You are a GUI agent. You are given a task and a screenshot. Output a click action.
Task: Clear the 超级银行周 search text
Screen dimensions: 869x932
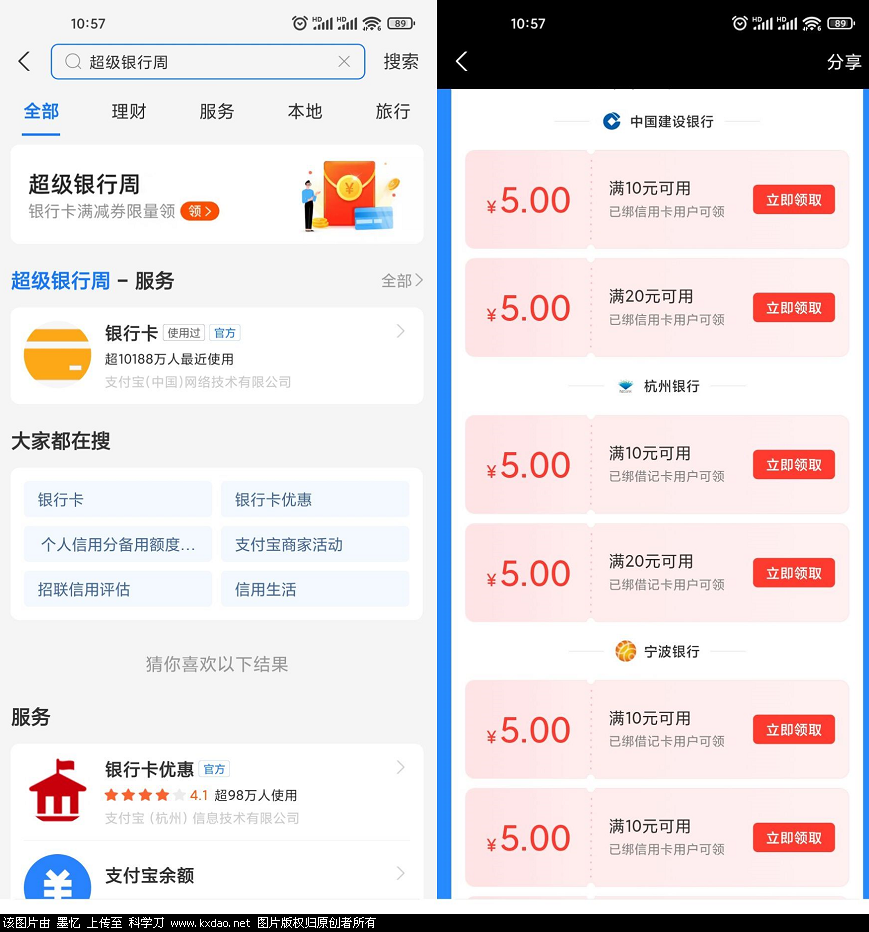click(x=344, y=61)
